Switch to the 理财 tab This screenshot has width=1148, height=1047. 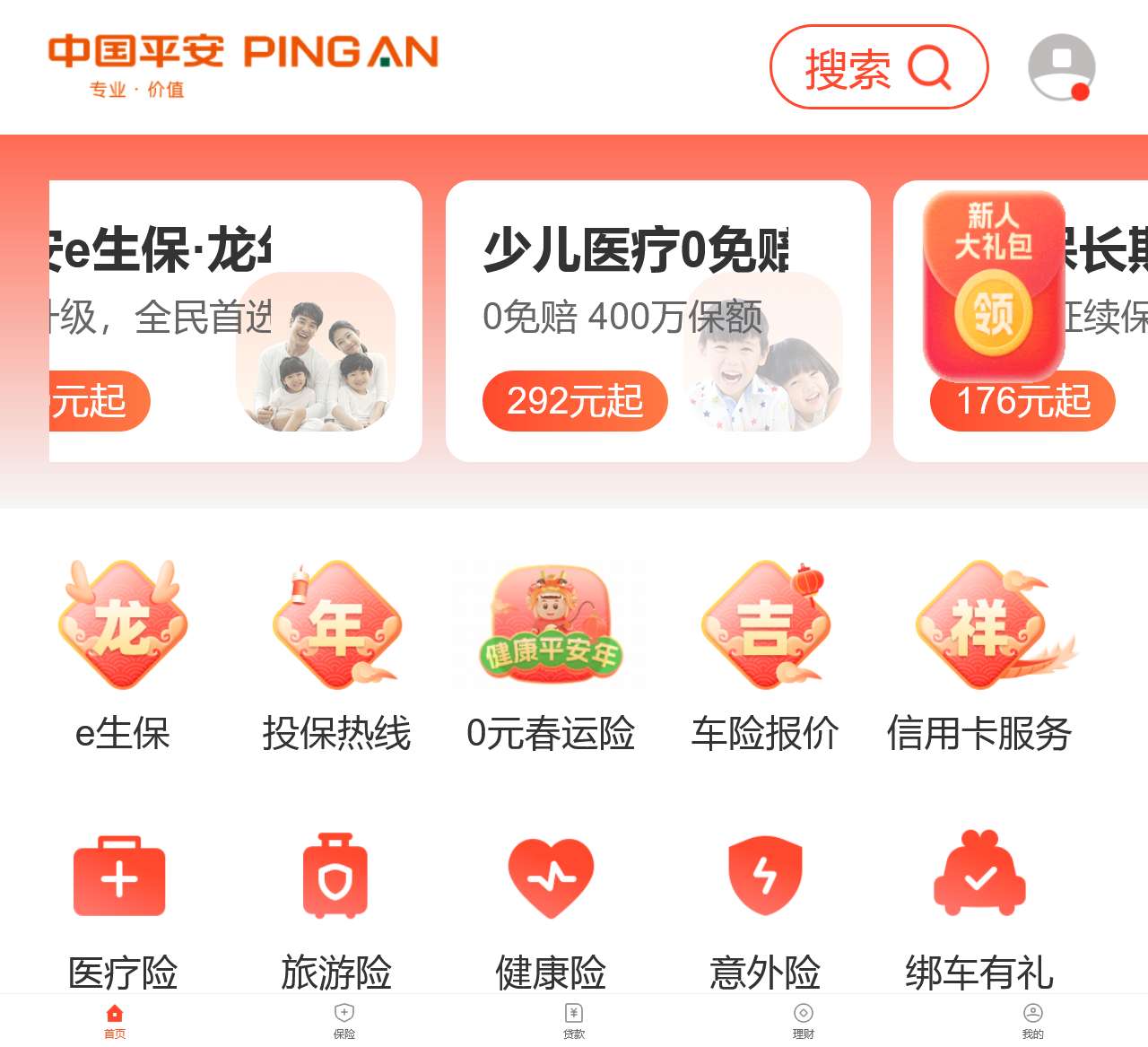[x=804, y=1021]
